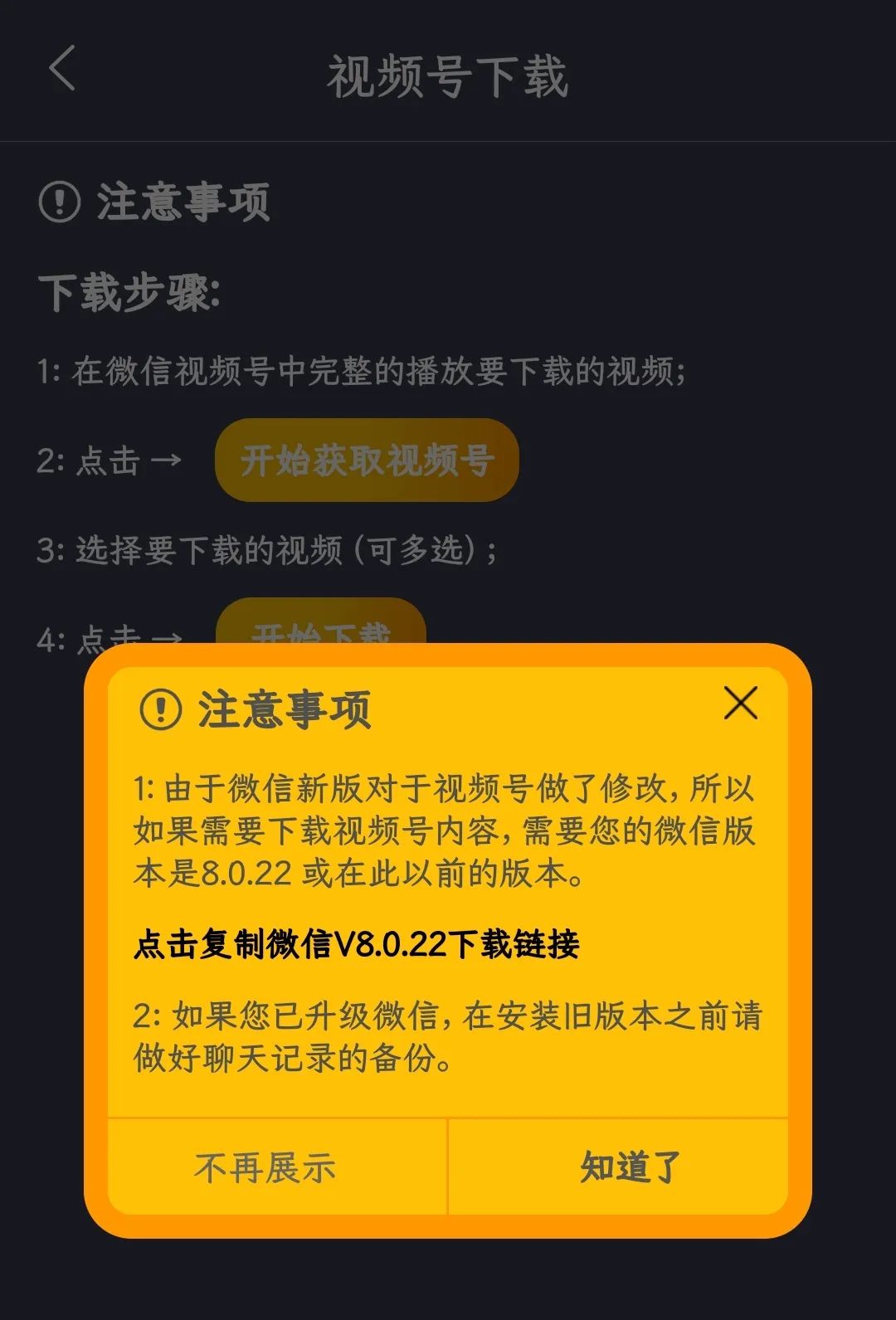This screenshot has height=1320, width=896.
Task: Select 不再展示 to stop showing this notice
Action: (x=265, y=1167)
